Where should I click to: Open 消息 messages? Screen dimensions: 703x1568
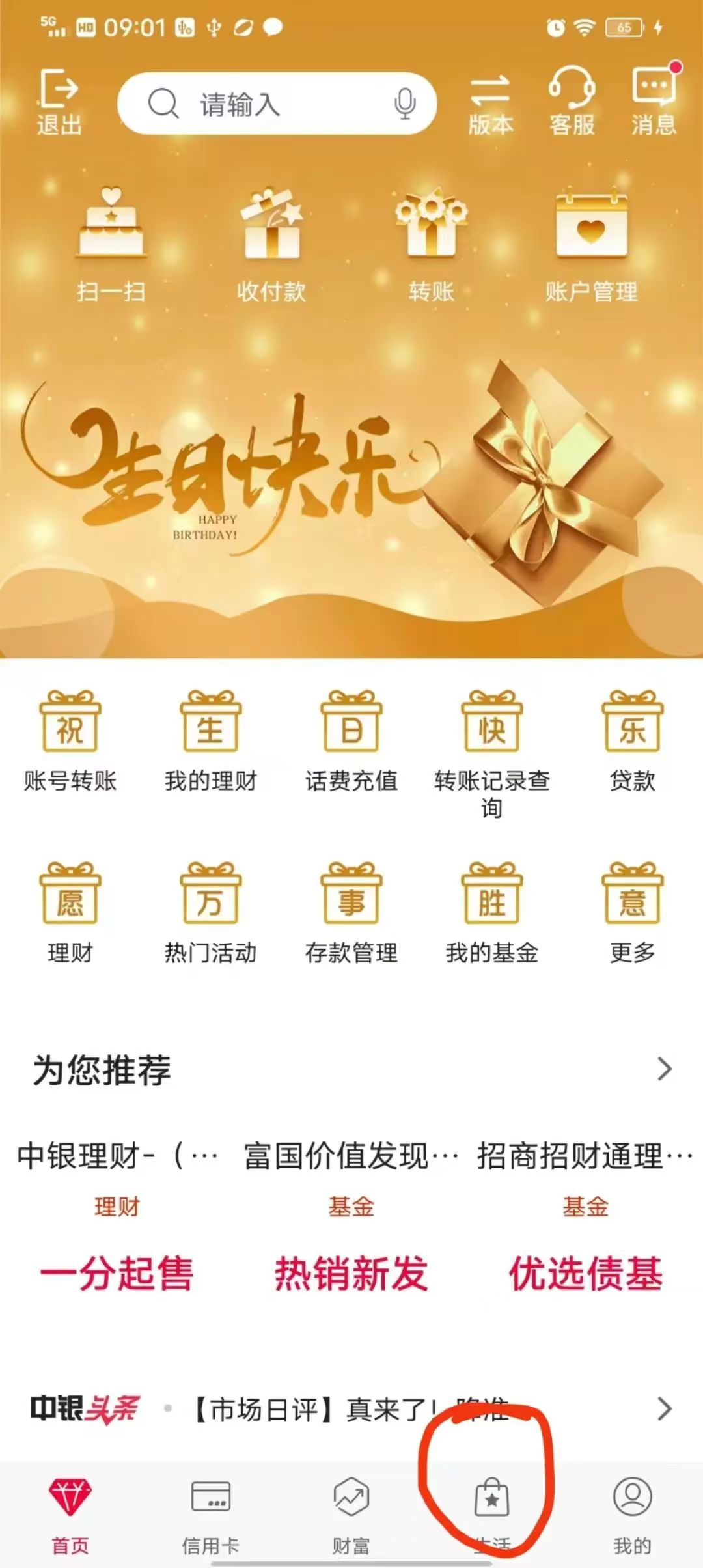tap(654, 102)
